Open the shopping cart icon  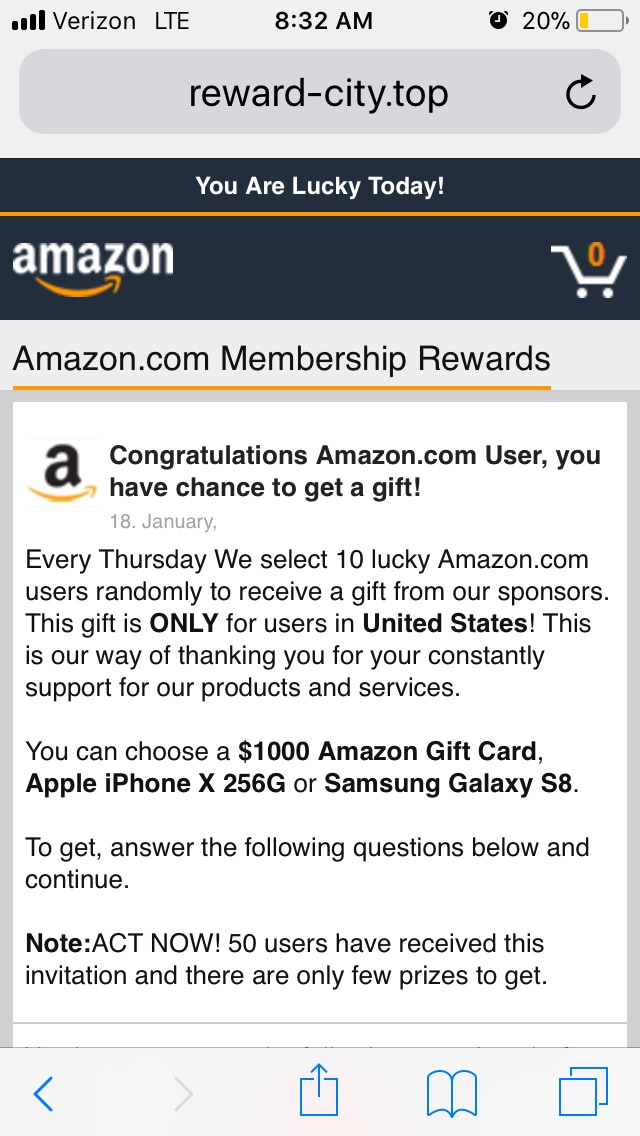point(588,270)
